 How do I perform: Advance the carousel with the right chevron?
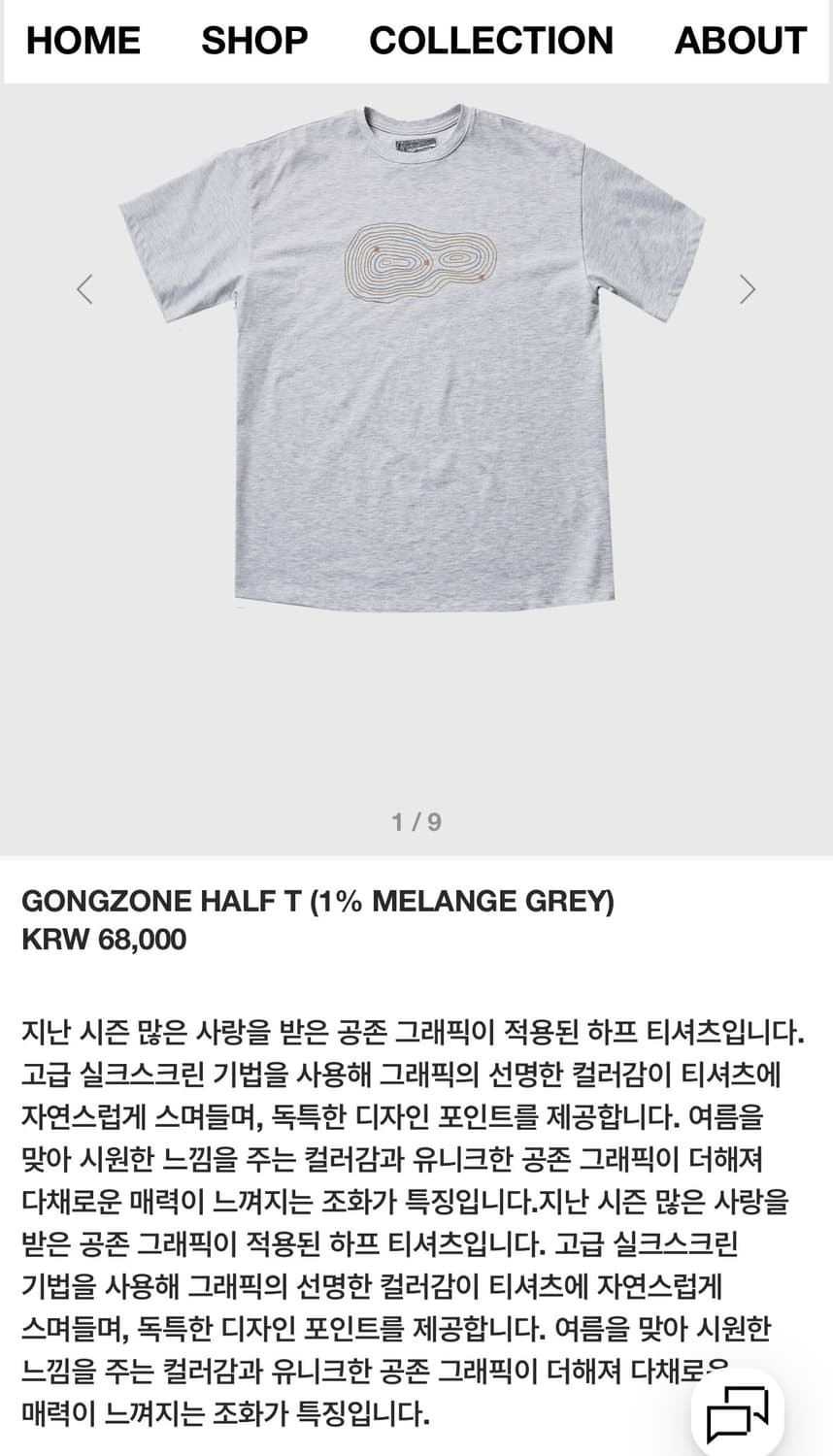[746, 288]
